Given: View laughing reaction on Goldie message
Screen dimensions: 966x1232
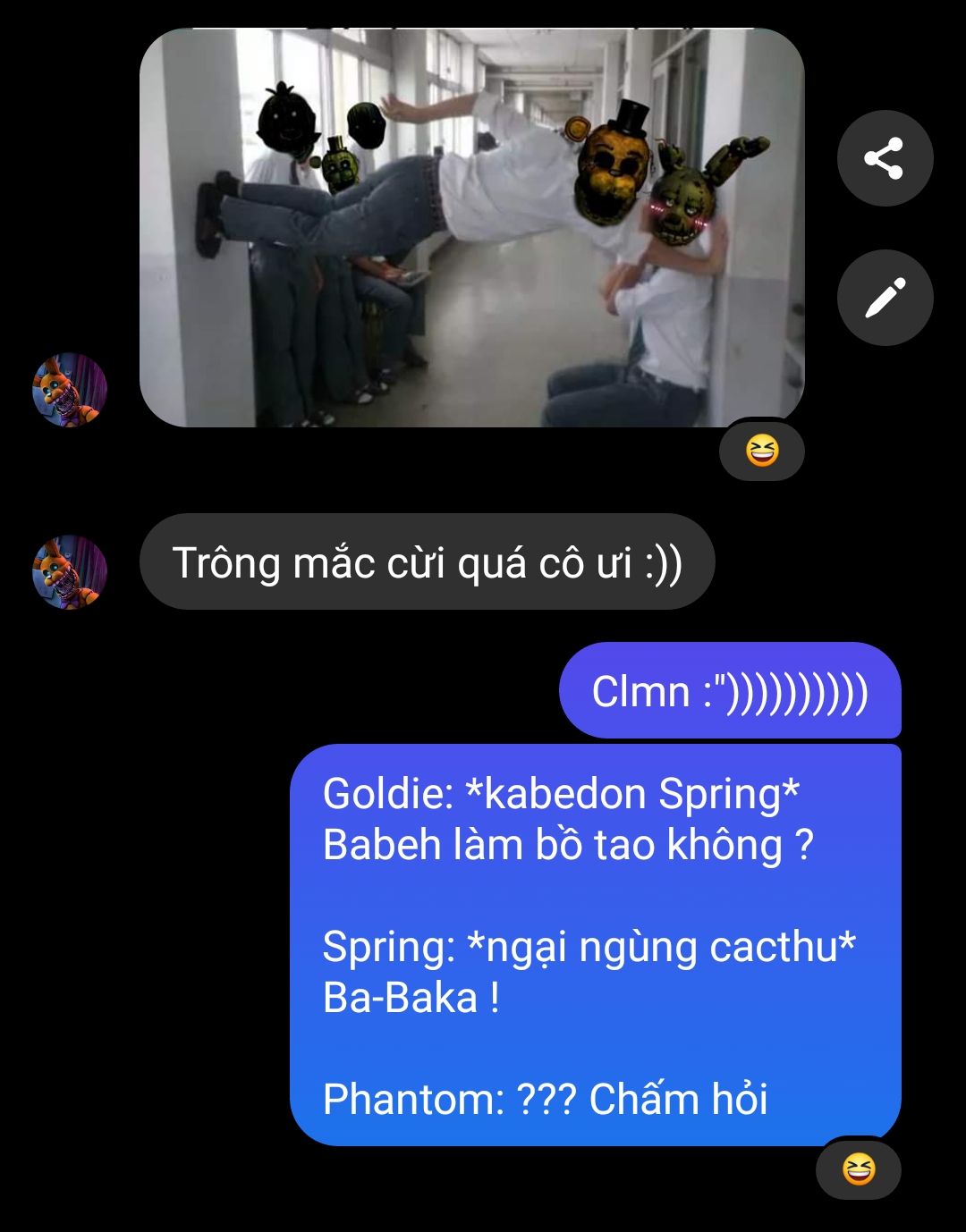Looking at the screenshot, I should coord(858,1169).
